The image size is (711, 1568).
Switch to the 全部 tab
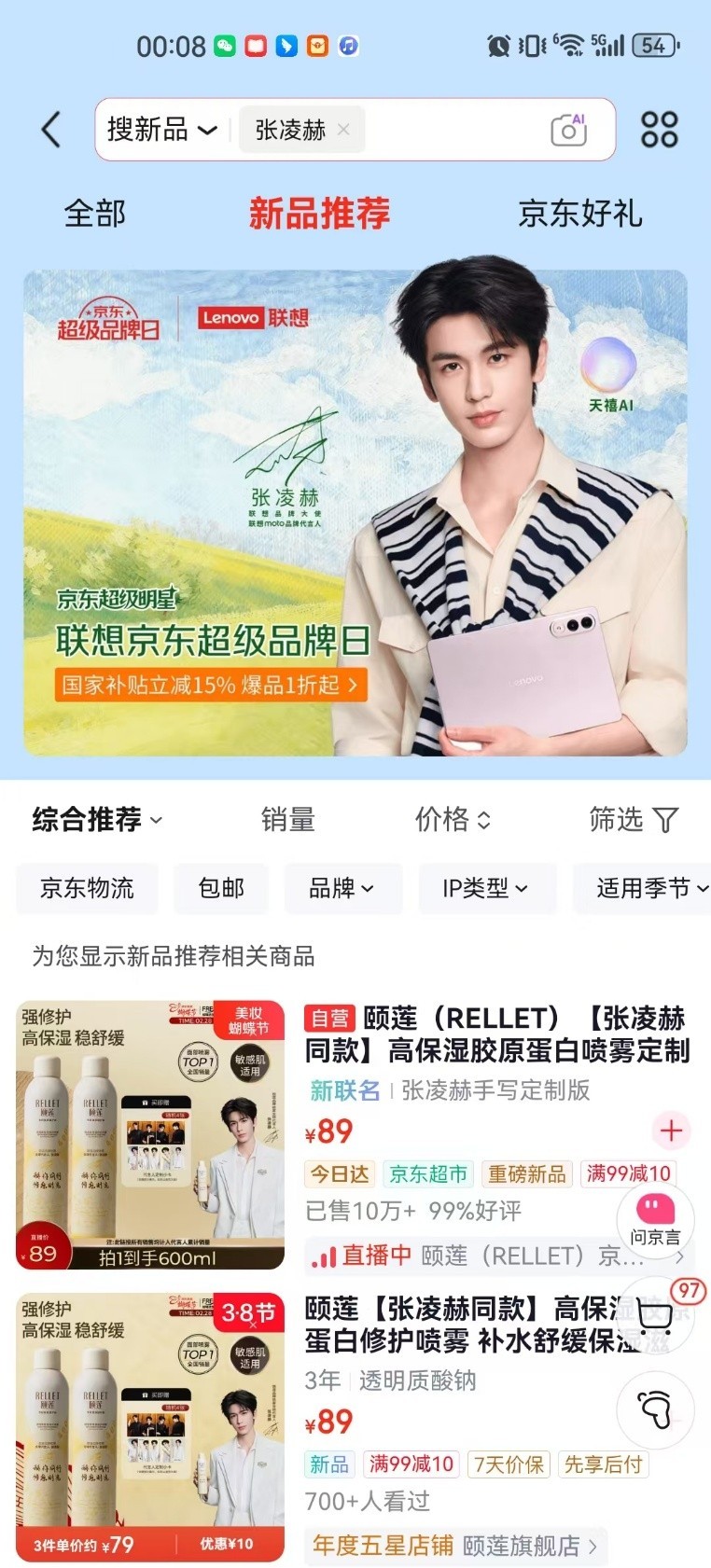point(94,214)
